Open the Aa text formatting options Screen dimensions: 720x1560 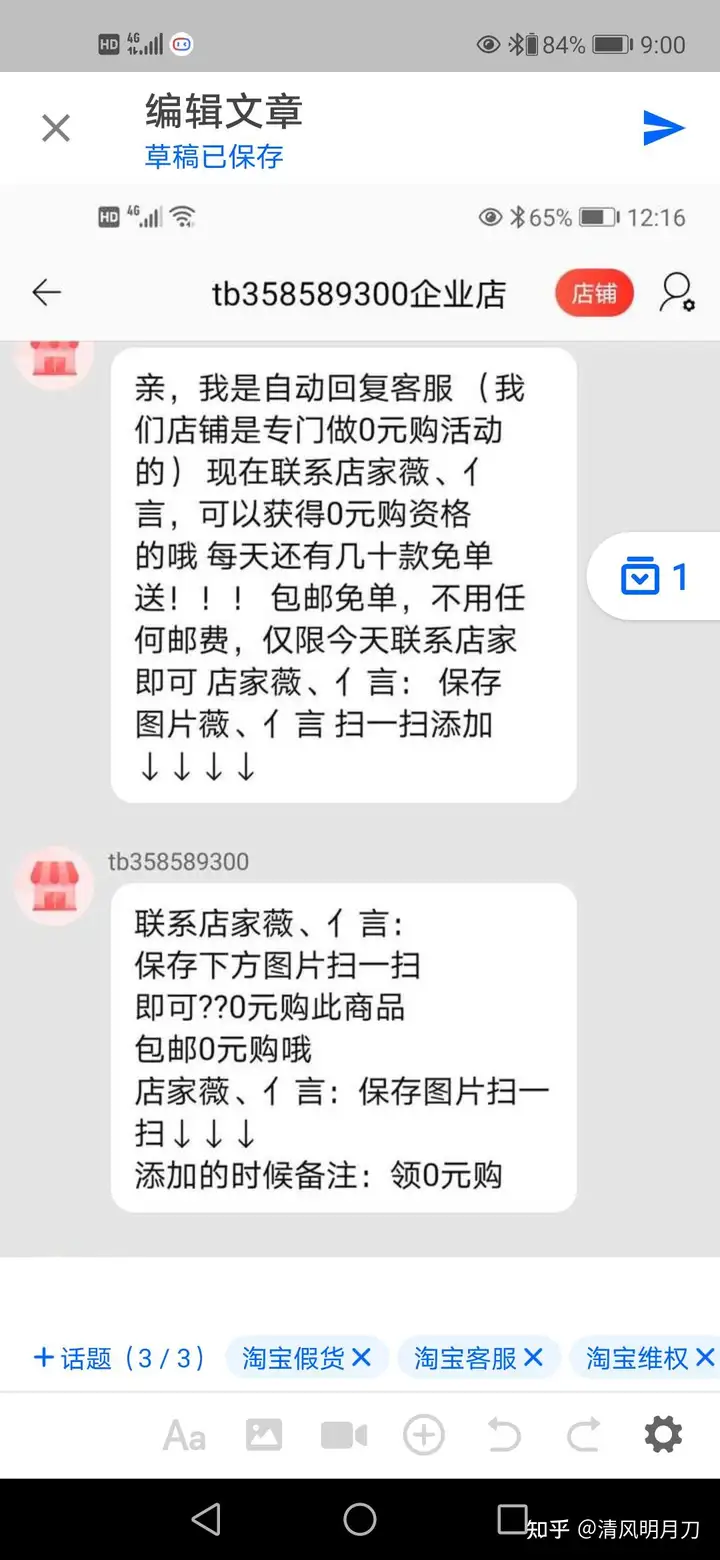point(184,1436)
